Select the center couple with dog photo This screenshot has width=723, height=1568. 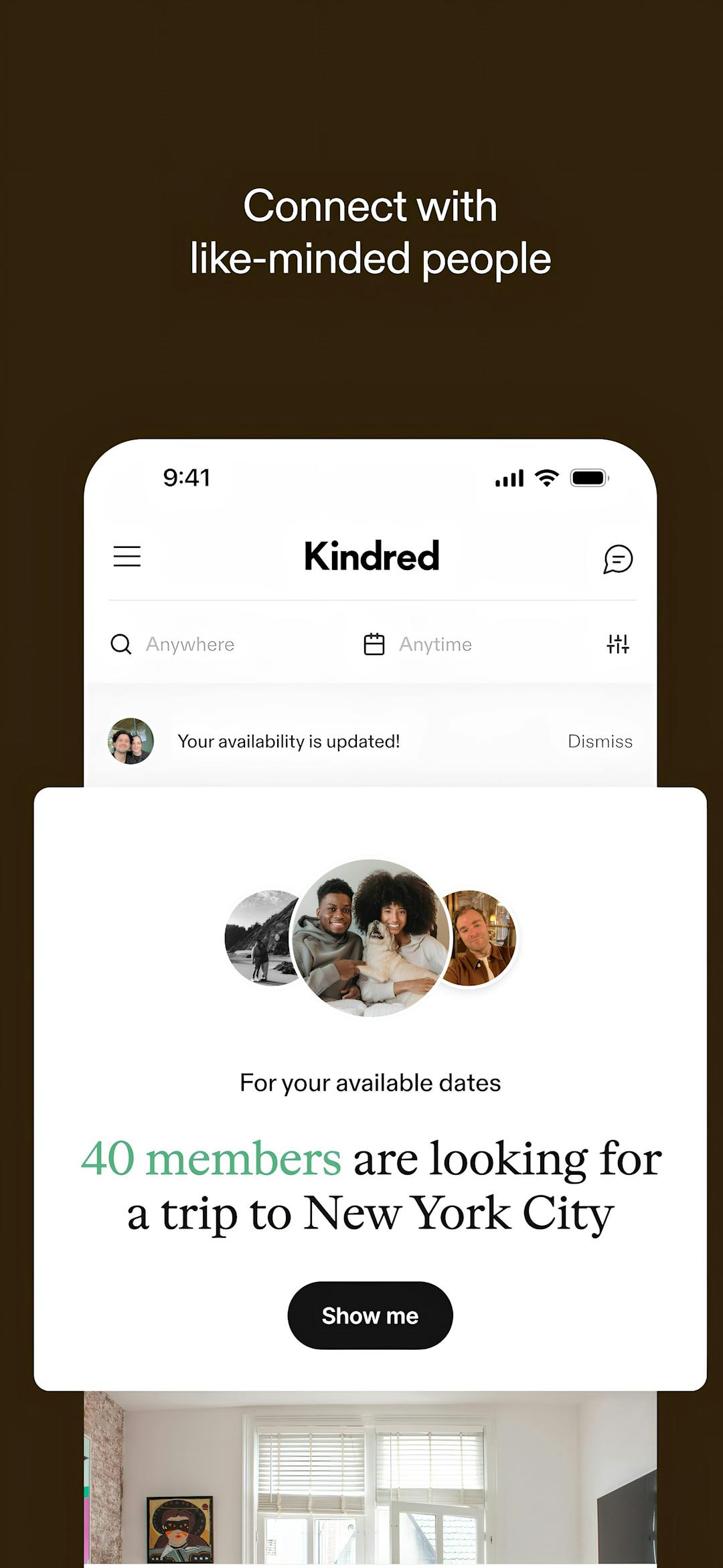coord(370,940)
